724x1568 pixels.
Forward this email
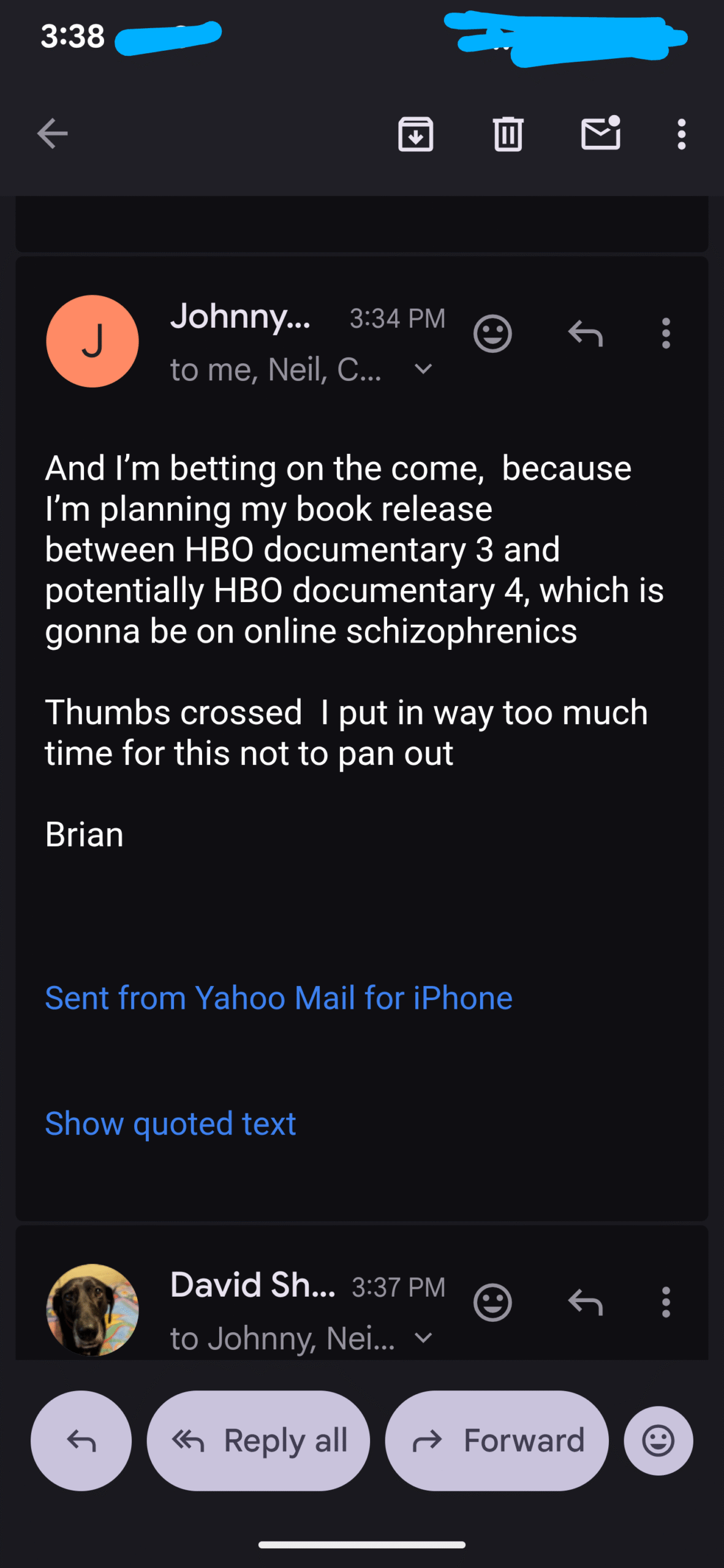pyautogui.click(x=497, y=1441)
